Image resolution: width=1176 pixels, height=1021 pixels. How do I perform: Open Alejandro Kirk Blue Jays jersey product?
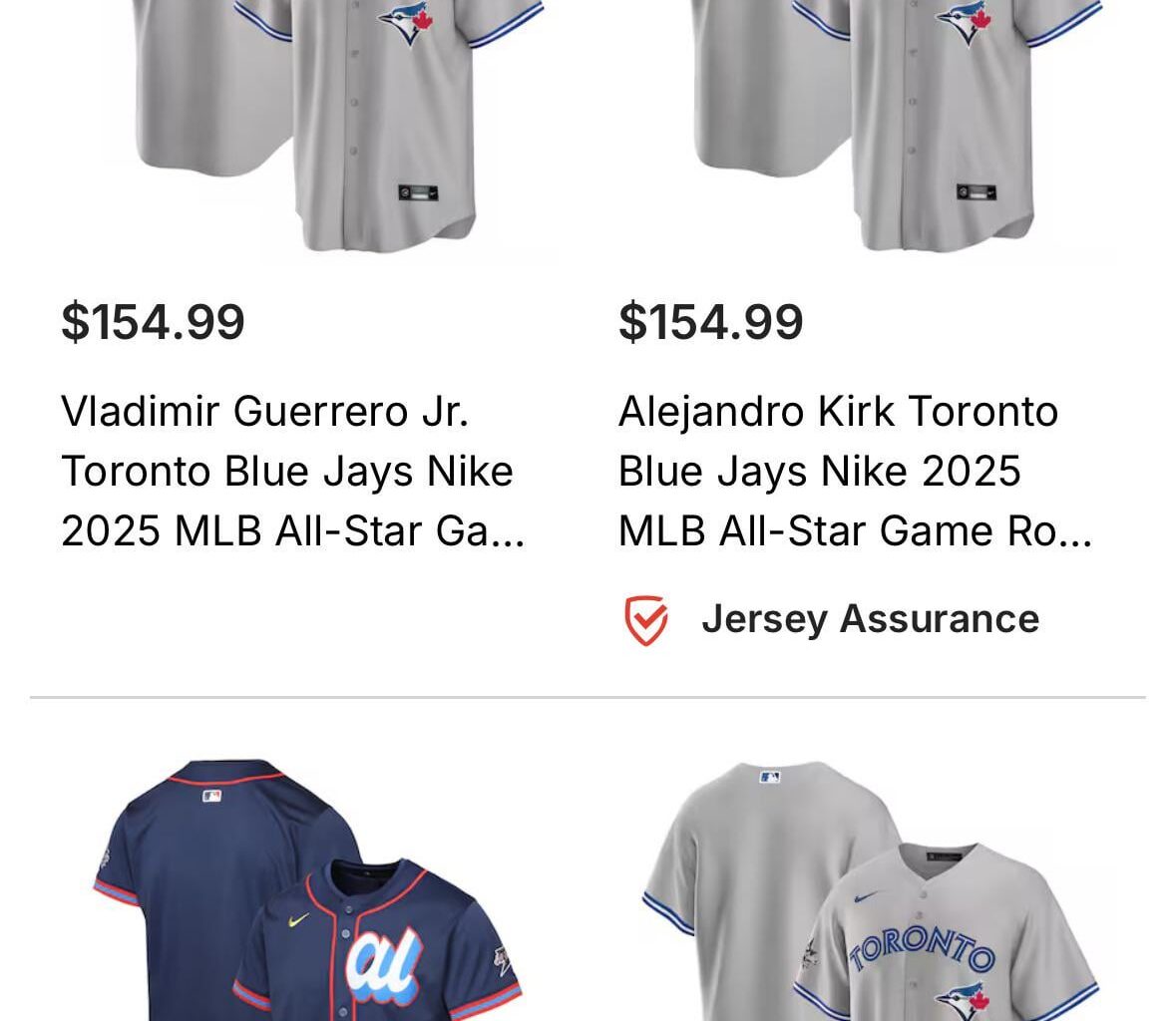854,471
